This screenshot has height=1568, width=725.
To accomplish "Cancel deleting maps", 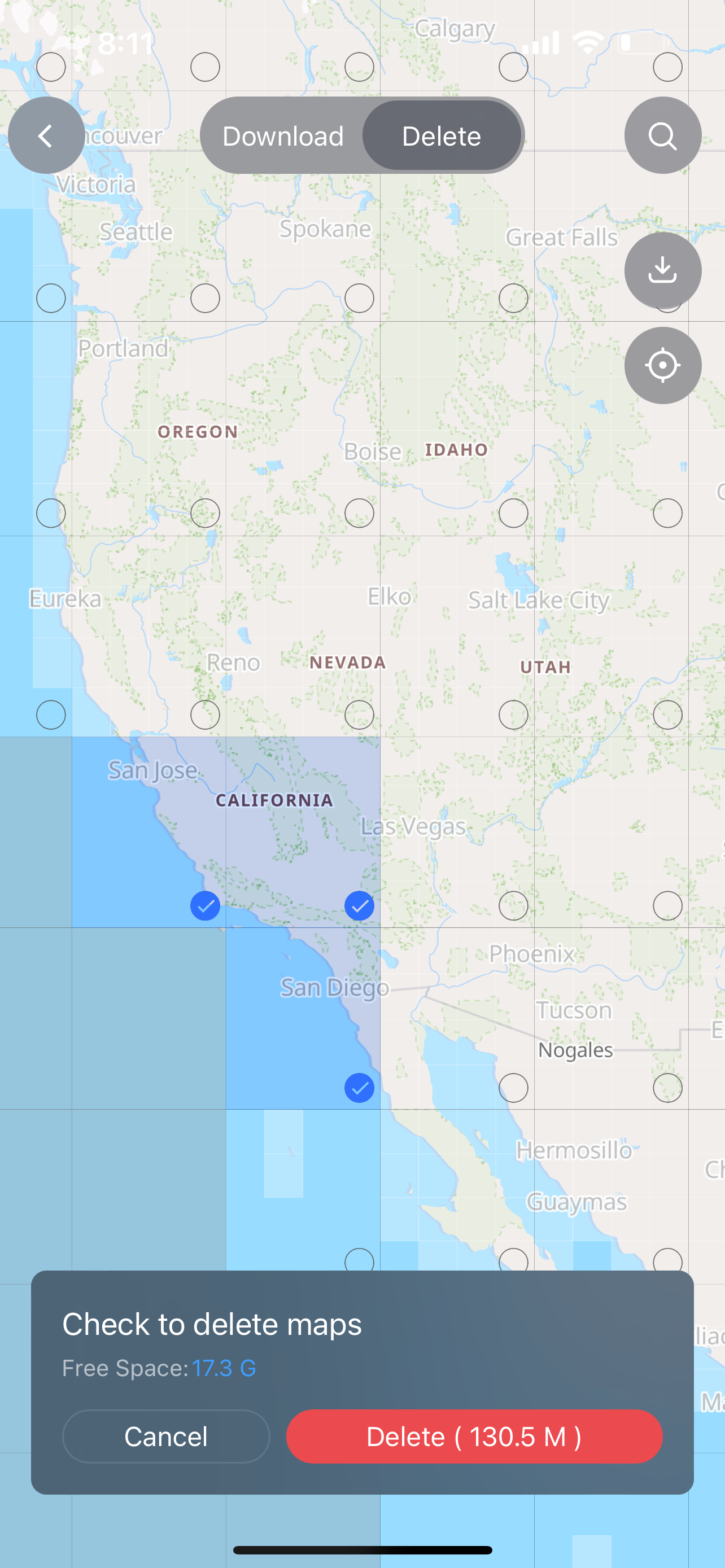I will pos(165,1436).
